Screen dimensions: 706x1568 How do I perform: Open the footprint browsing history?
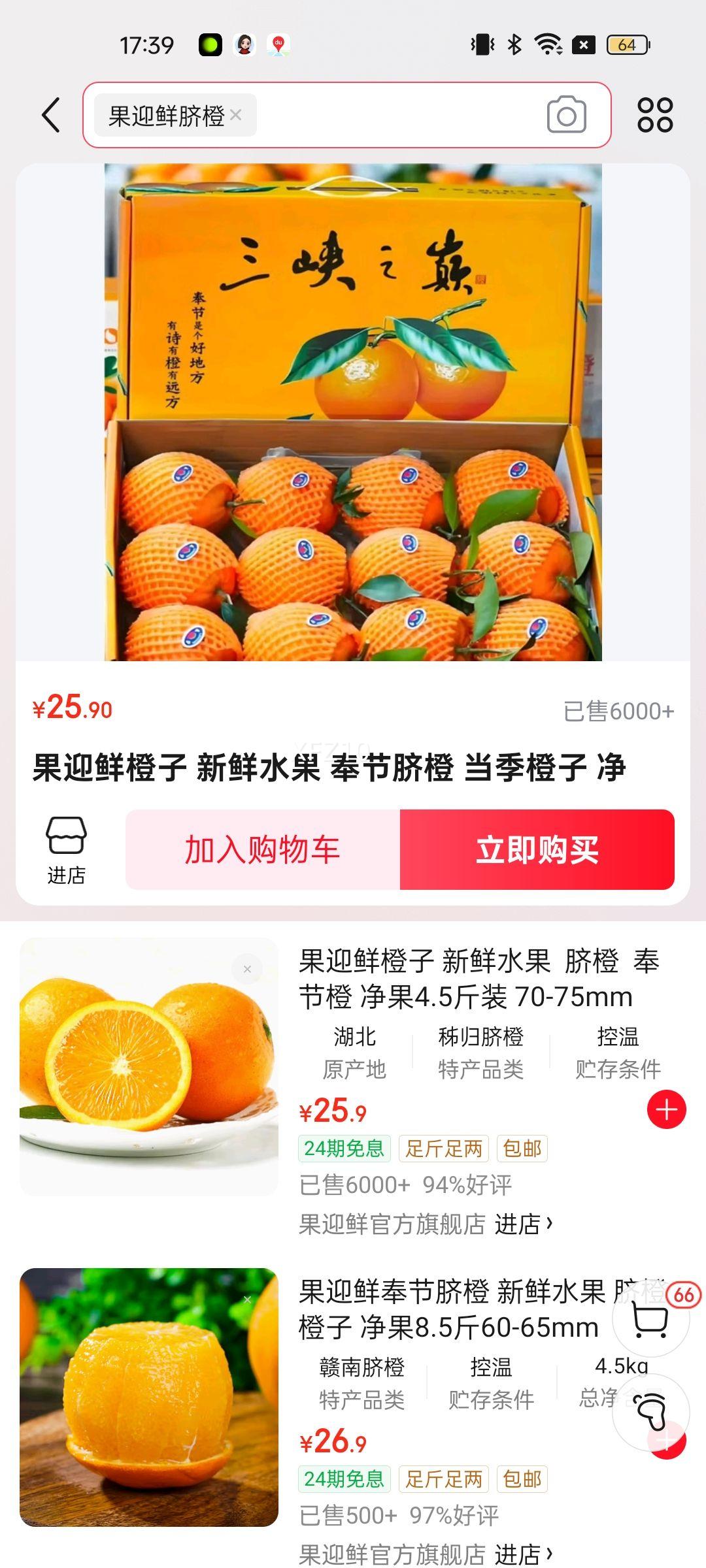(651, 1411)
